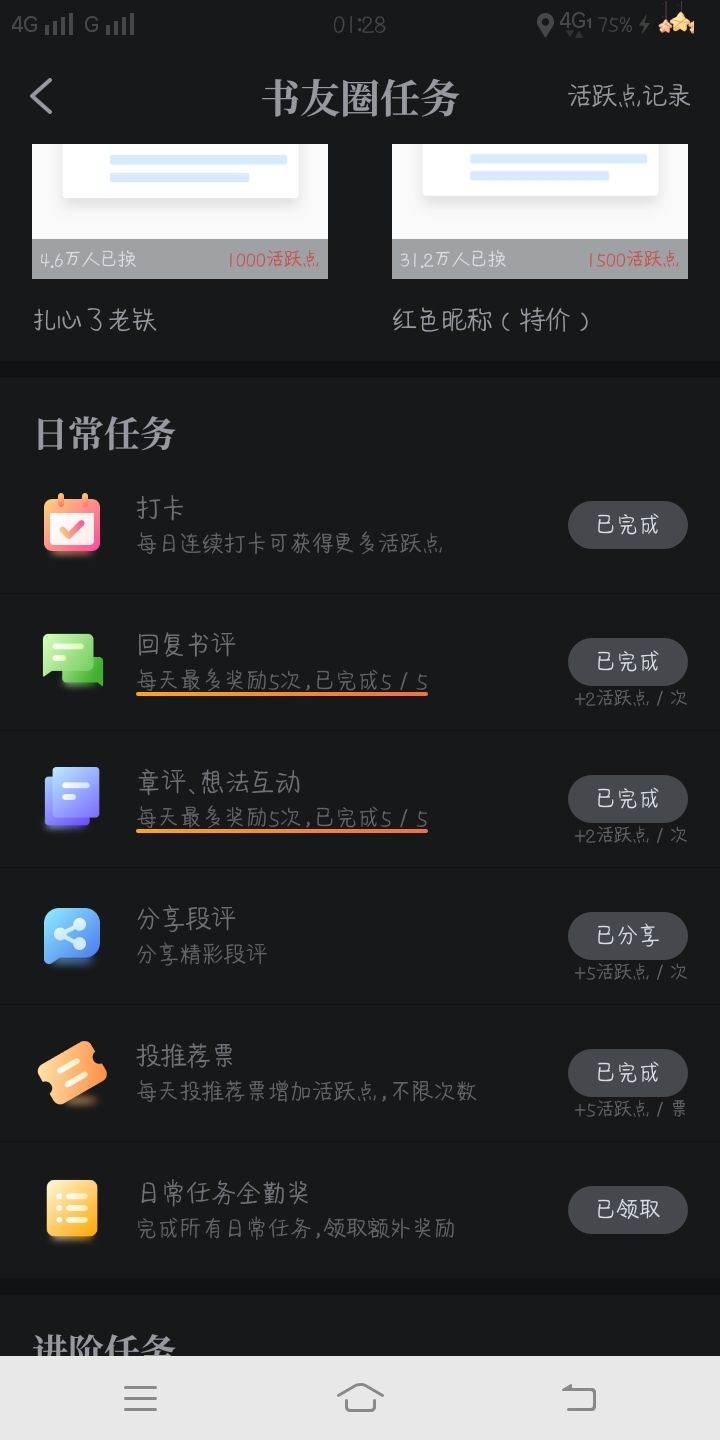Tap 已分享 button for 分享段评
The height and width of the screenshot is (1440, 720).
[x=628, y=936]
